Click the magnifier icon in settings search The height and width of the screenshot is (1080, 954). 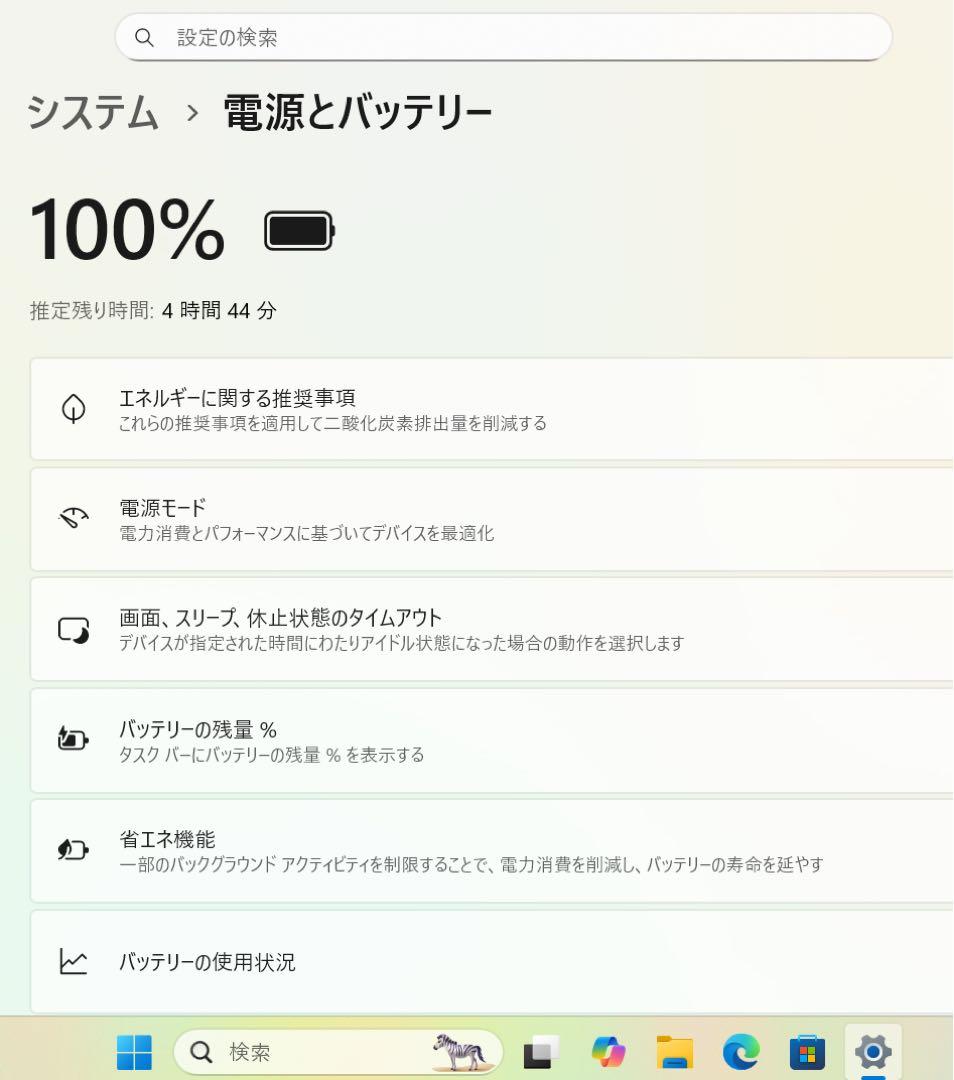146,37
